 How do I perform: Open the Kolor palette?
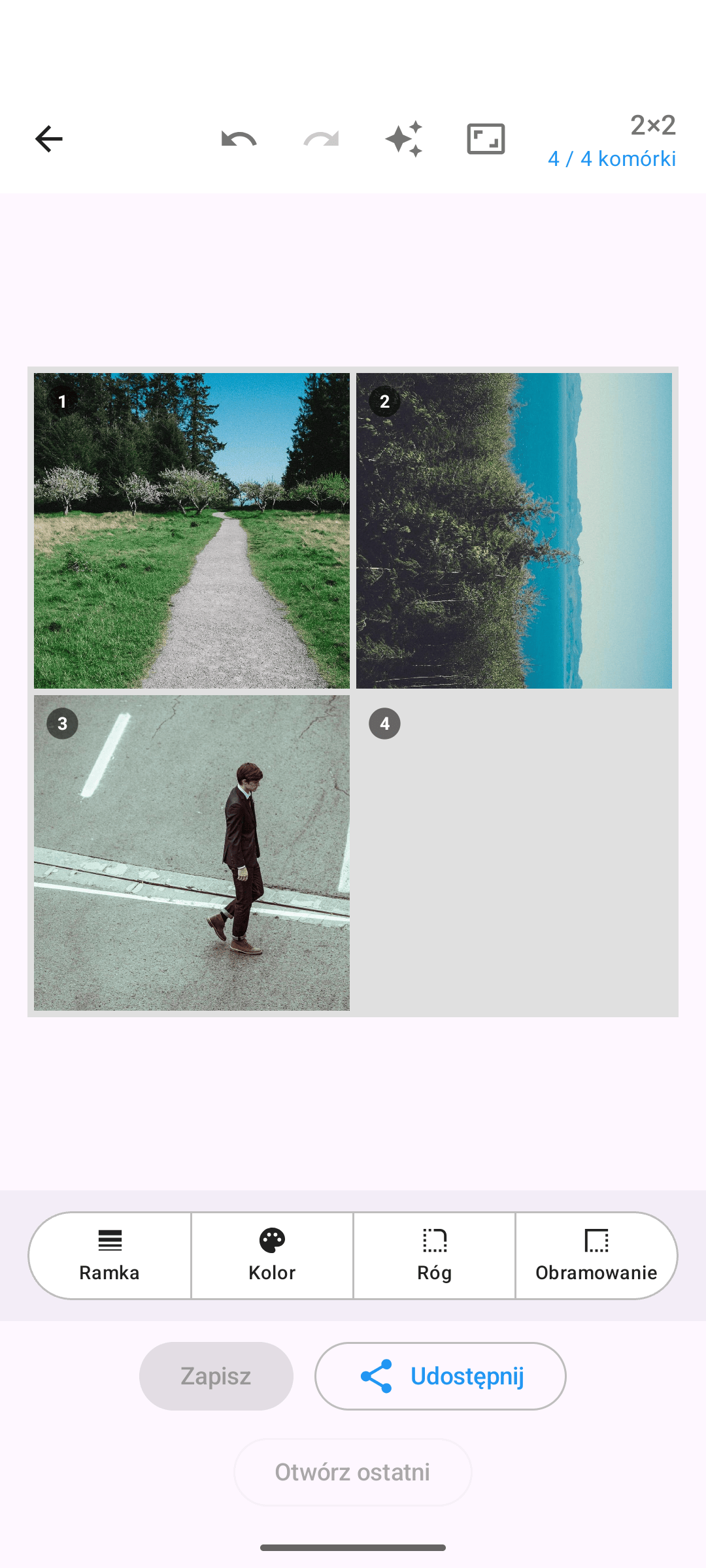(x=272, y=1256)
